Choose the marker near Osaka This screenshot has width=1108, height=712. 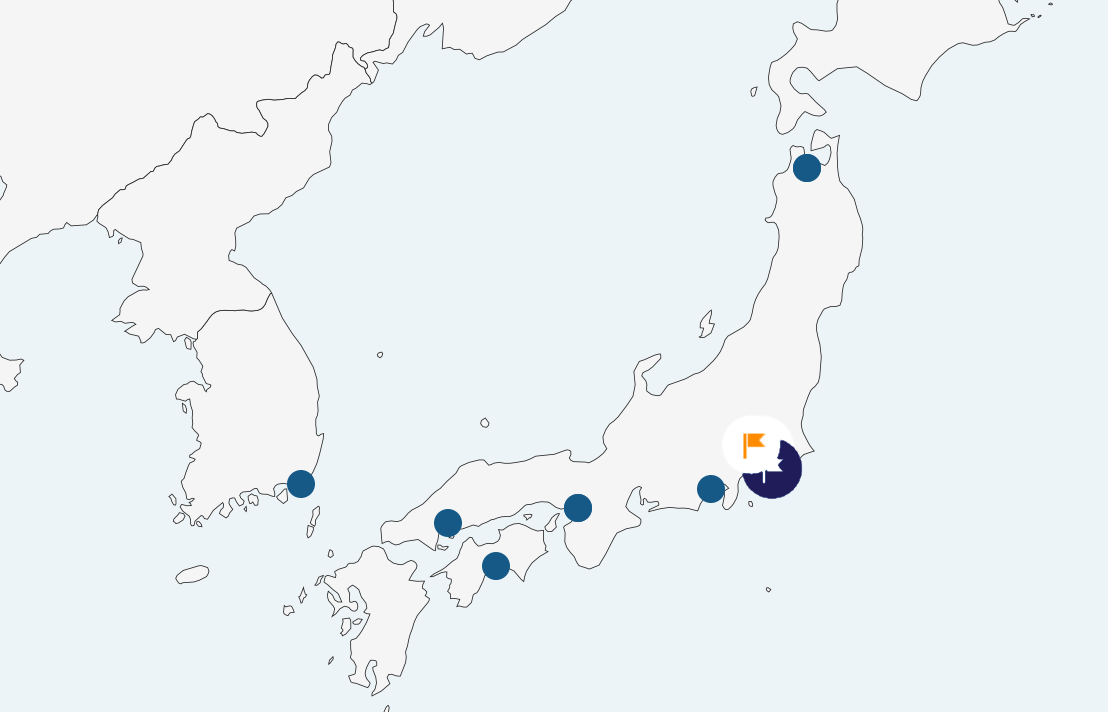point(578,508)
